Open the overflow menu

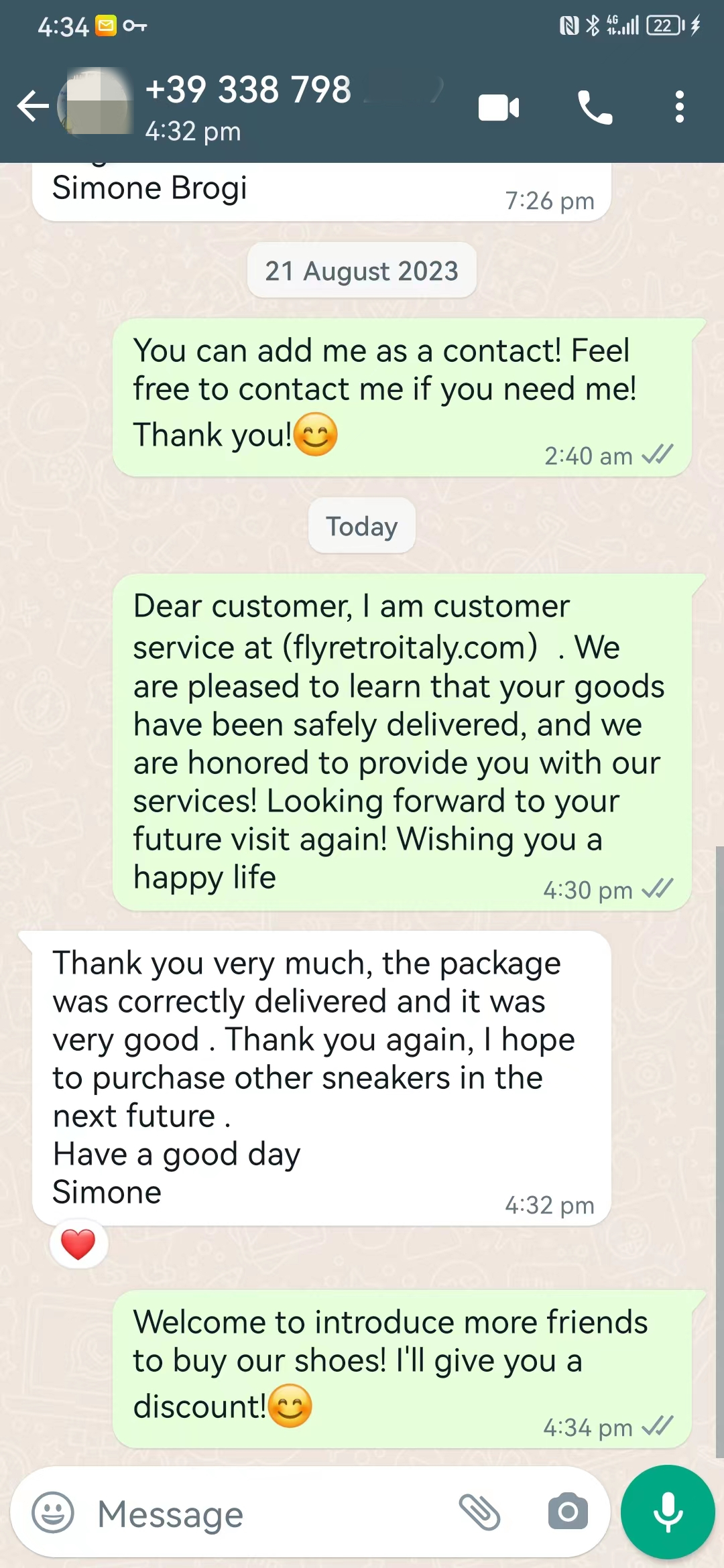point(680,107)
